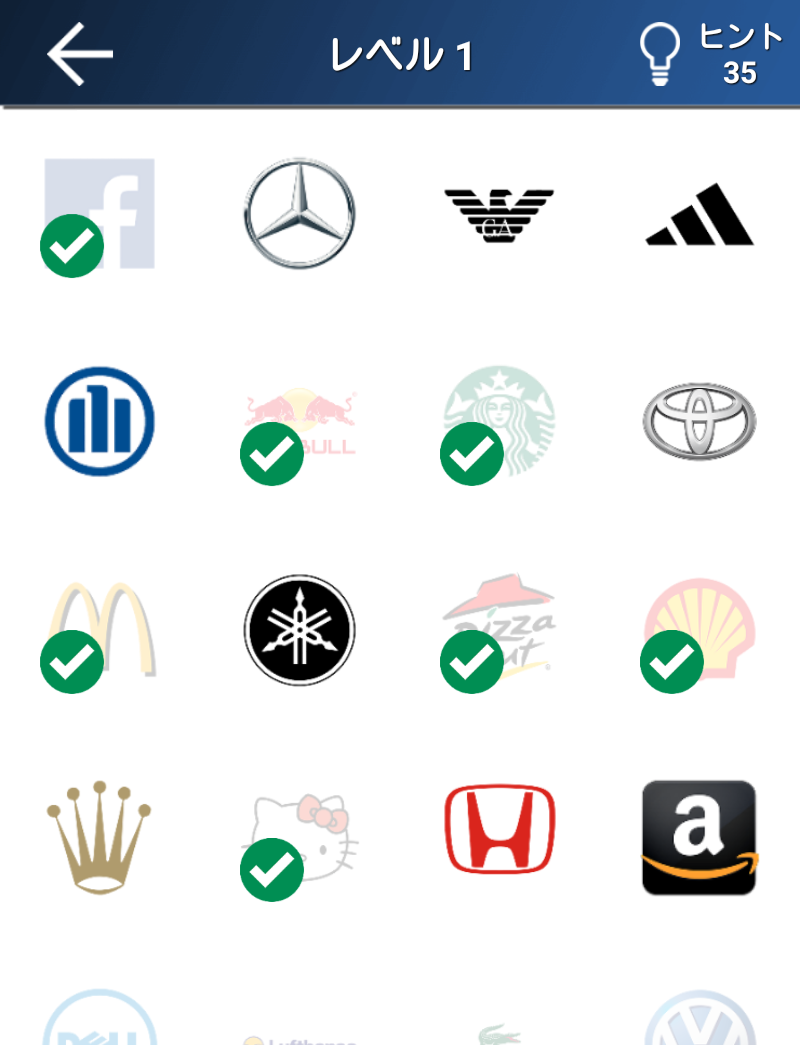Screen dimensions: 800x1045
Task: Select the three-pointed star logo tile
Action: (x=300, y=214)
